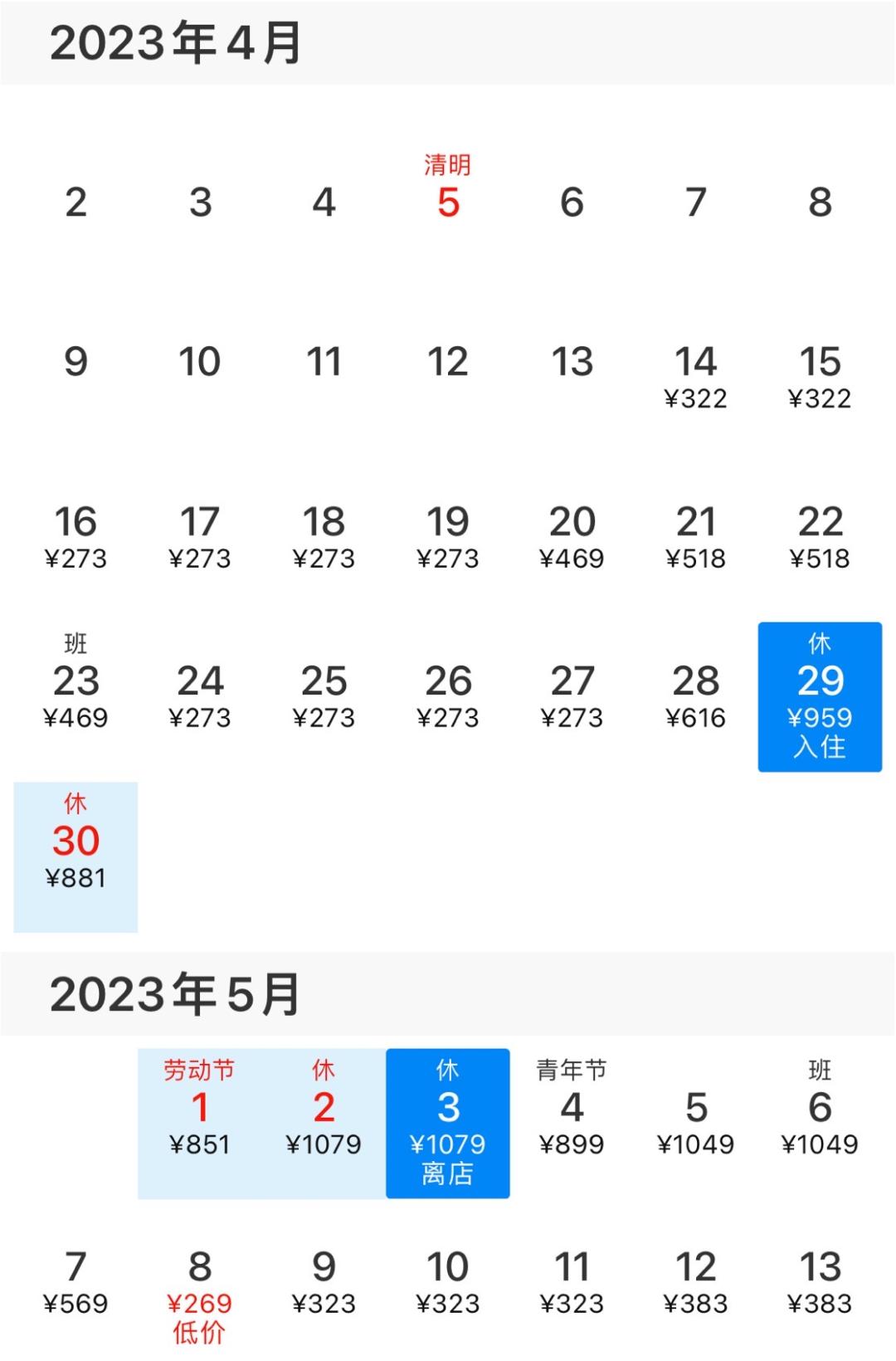Pick April 22 priced ¥518
896x1361 pixels.
pos(820,536)
